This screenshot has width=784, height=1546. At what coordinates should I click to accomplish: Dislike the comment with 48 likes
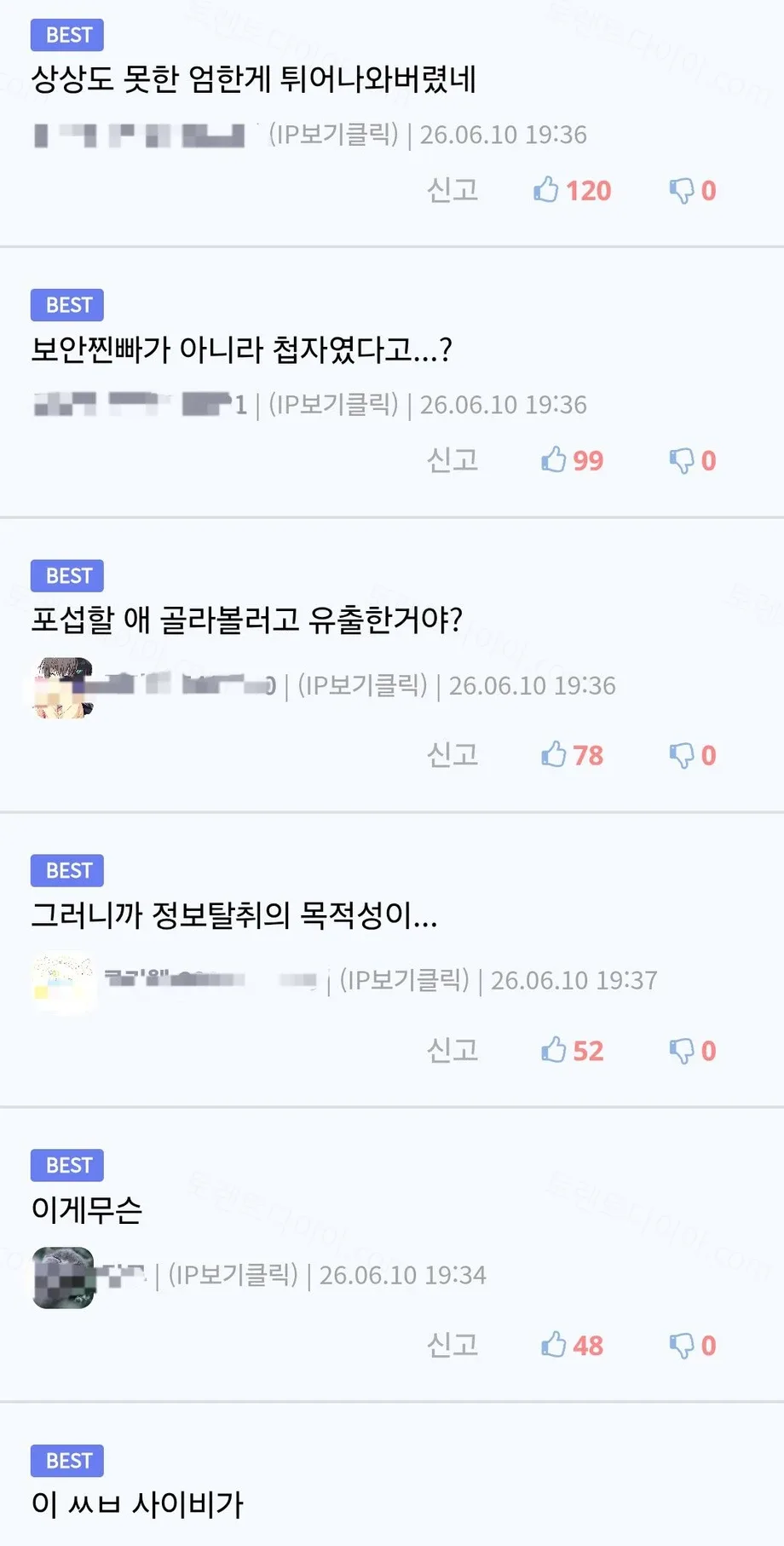(692, 1346)
